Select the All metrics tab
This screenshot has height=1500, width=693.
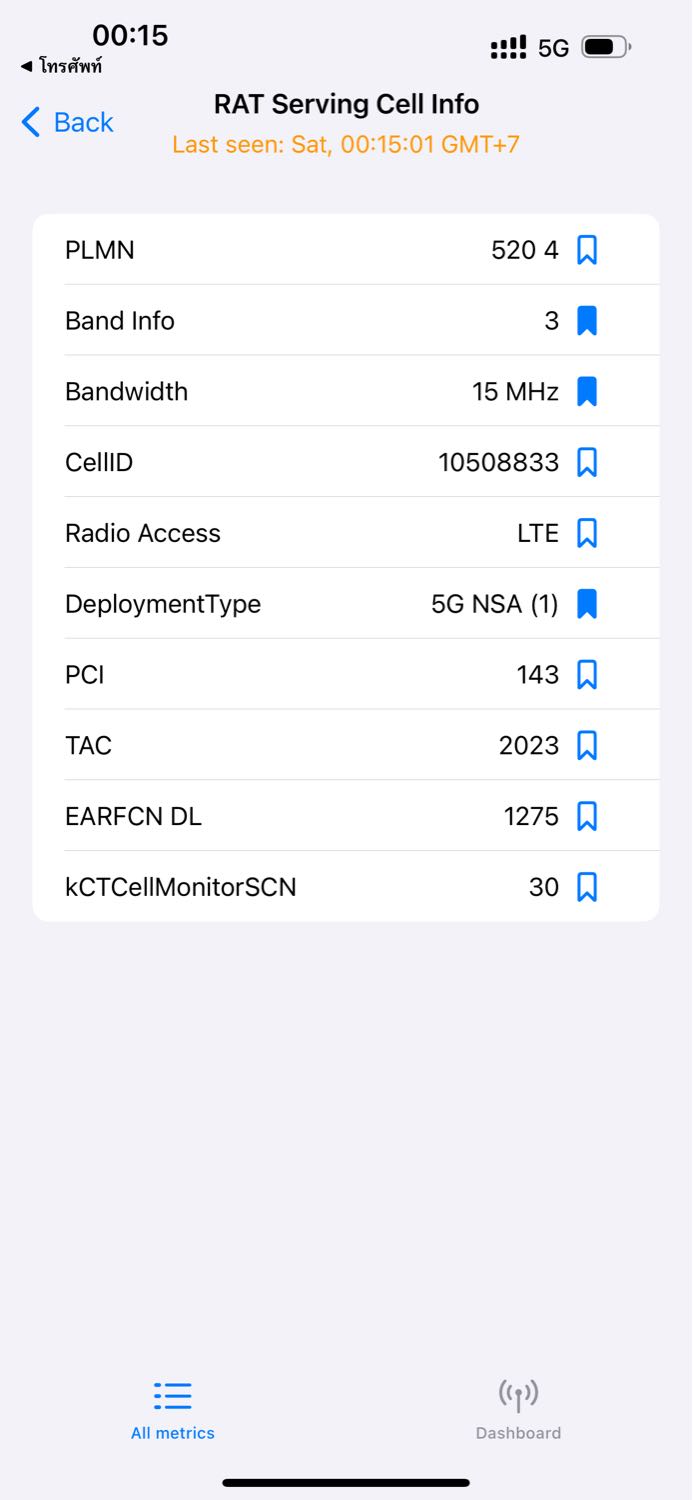pos(173,1408)
